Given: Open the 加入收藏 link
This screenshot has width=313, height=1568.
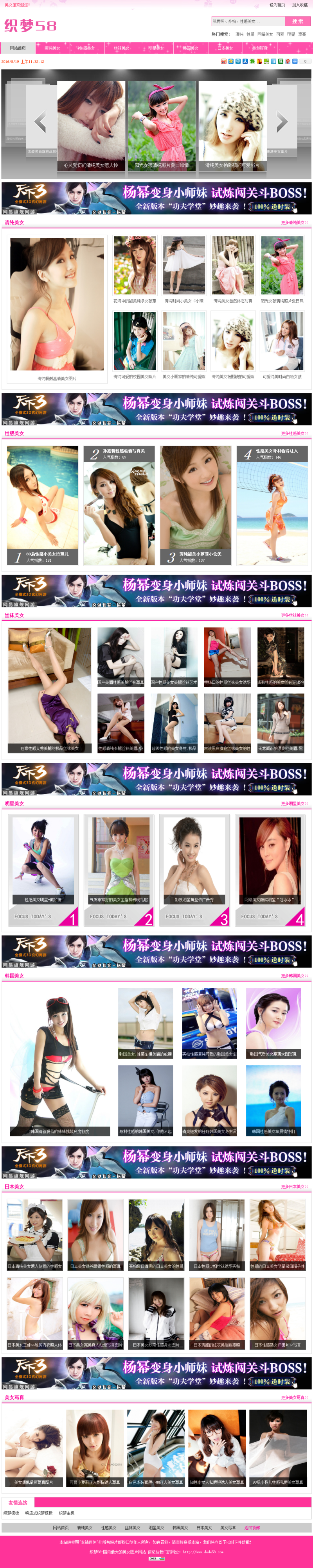Looking at the screenshot, I should pos(300,5).
